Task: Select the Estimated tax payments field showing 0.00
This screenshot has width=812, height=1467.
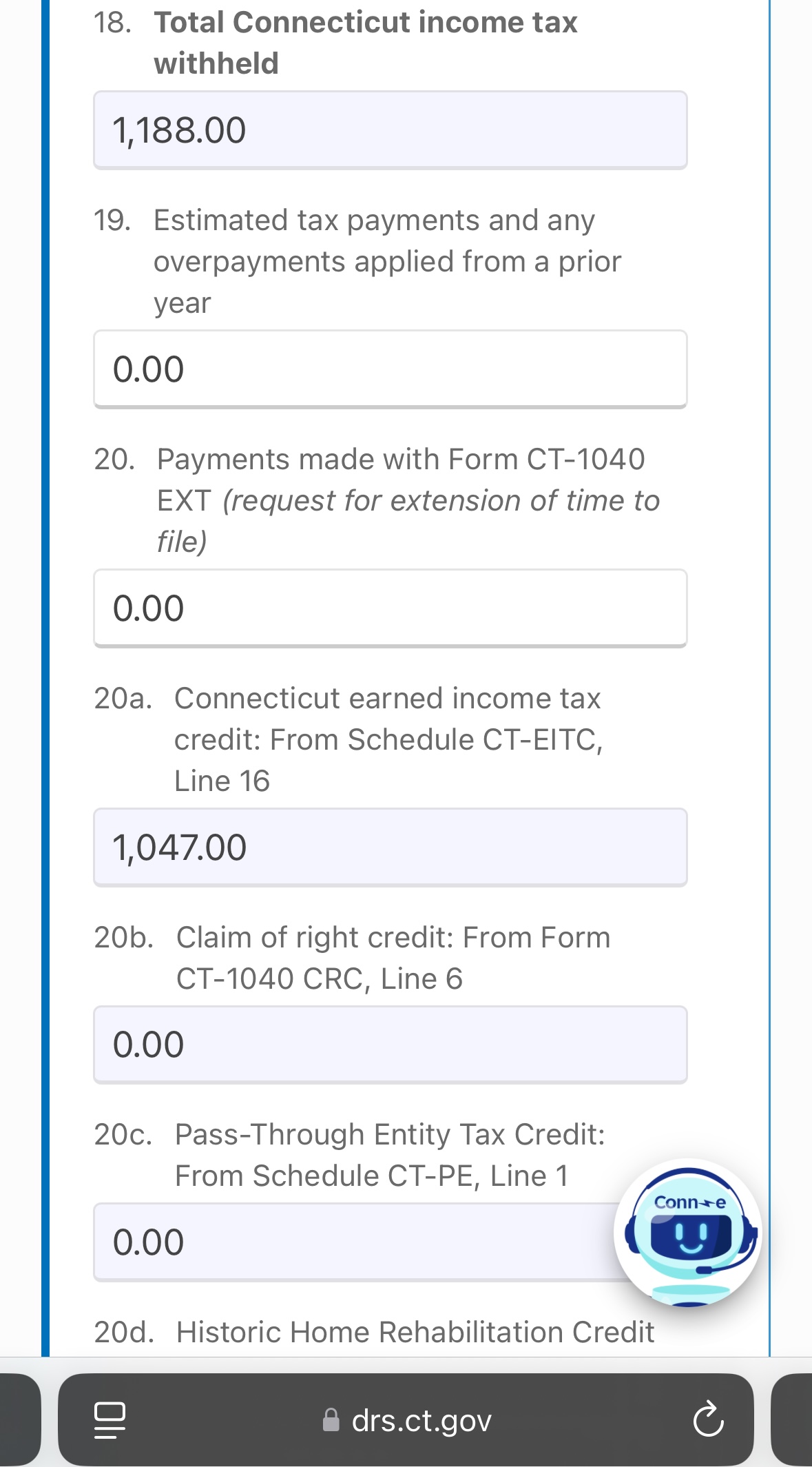Action: (x=390, y=369)
